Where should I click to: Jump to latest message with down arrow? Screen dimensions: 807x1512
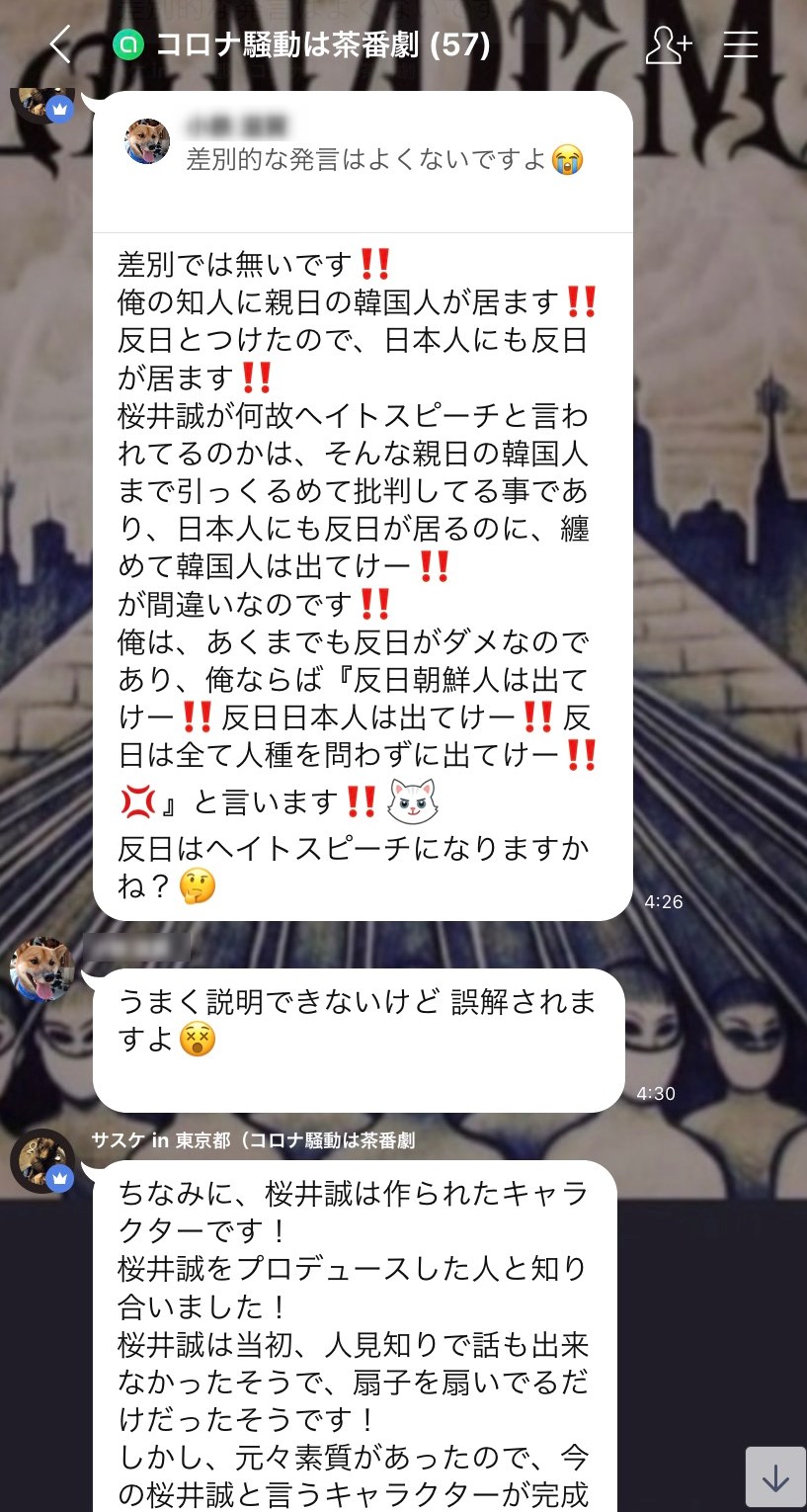click(775, 1478)
